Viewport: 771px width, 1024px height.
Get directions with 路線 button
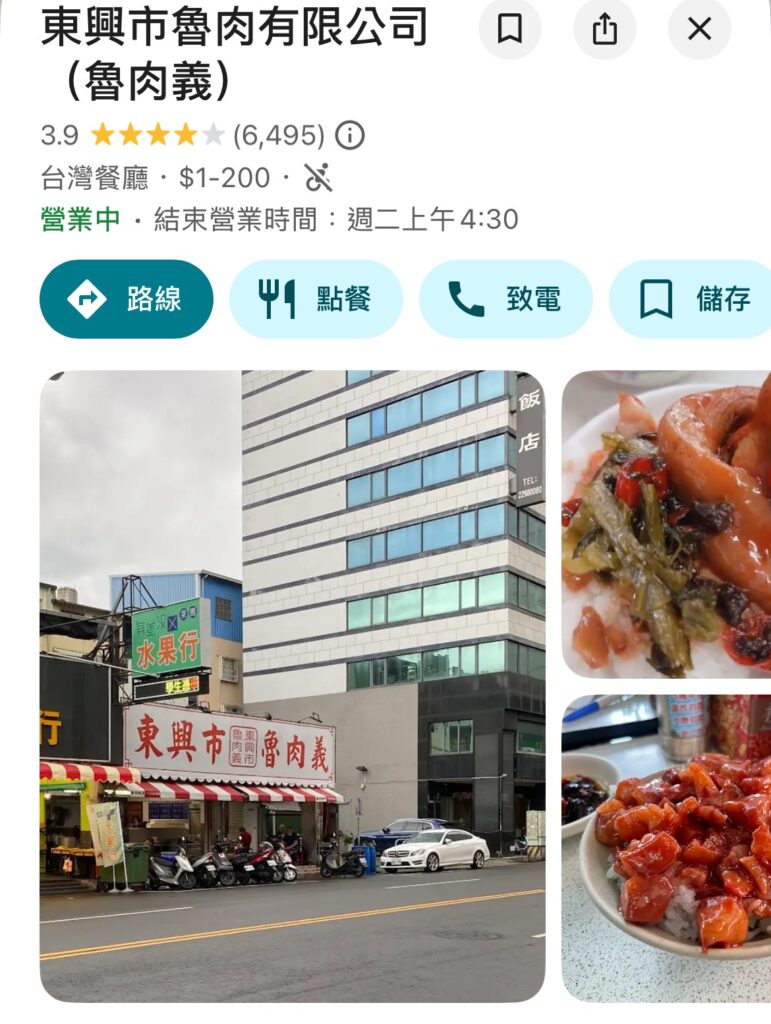coord(126,299)
